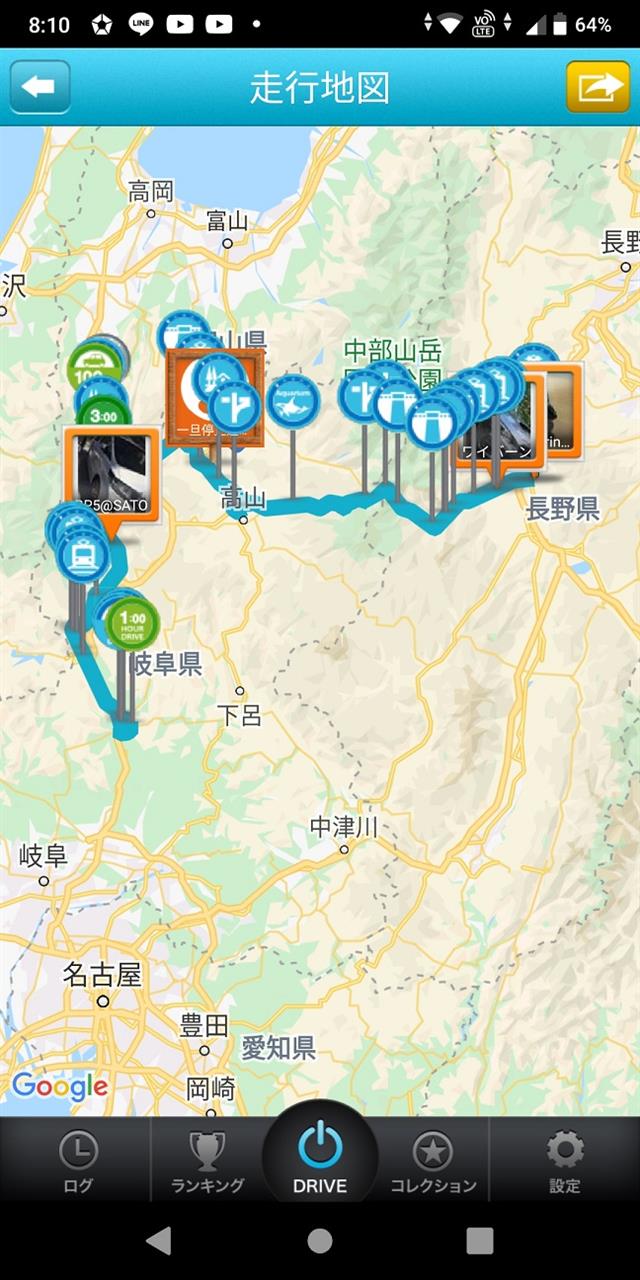Share the driving map

point(598,87)
